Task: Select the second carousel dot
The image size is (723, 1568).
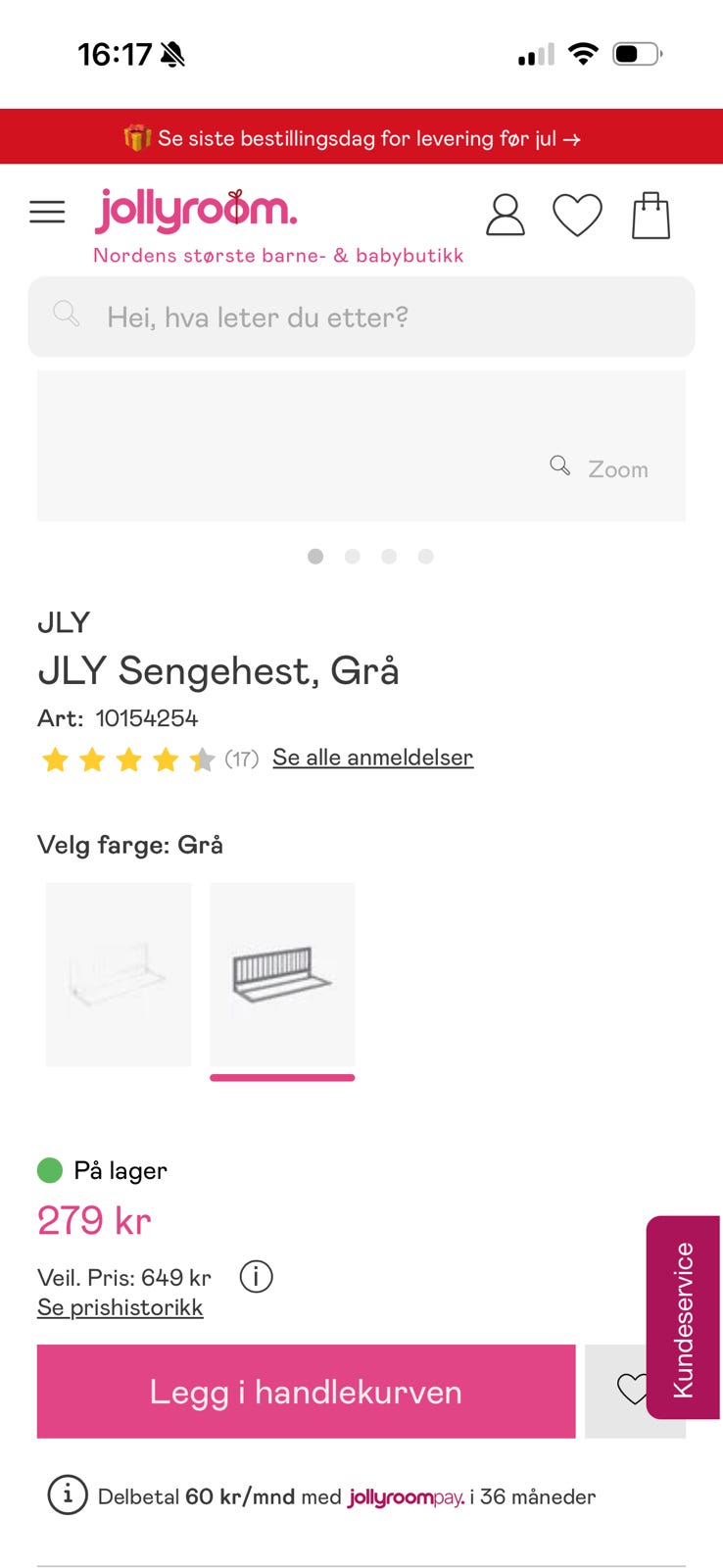Action: click(353, 556)
